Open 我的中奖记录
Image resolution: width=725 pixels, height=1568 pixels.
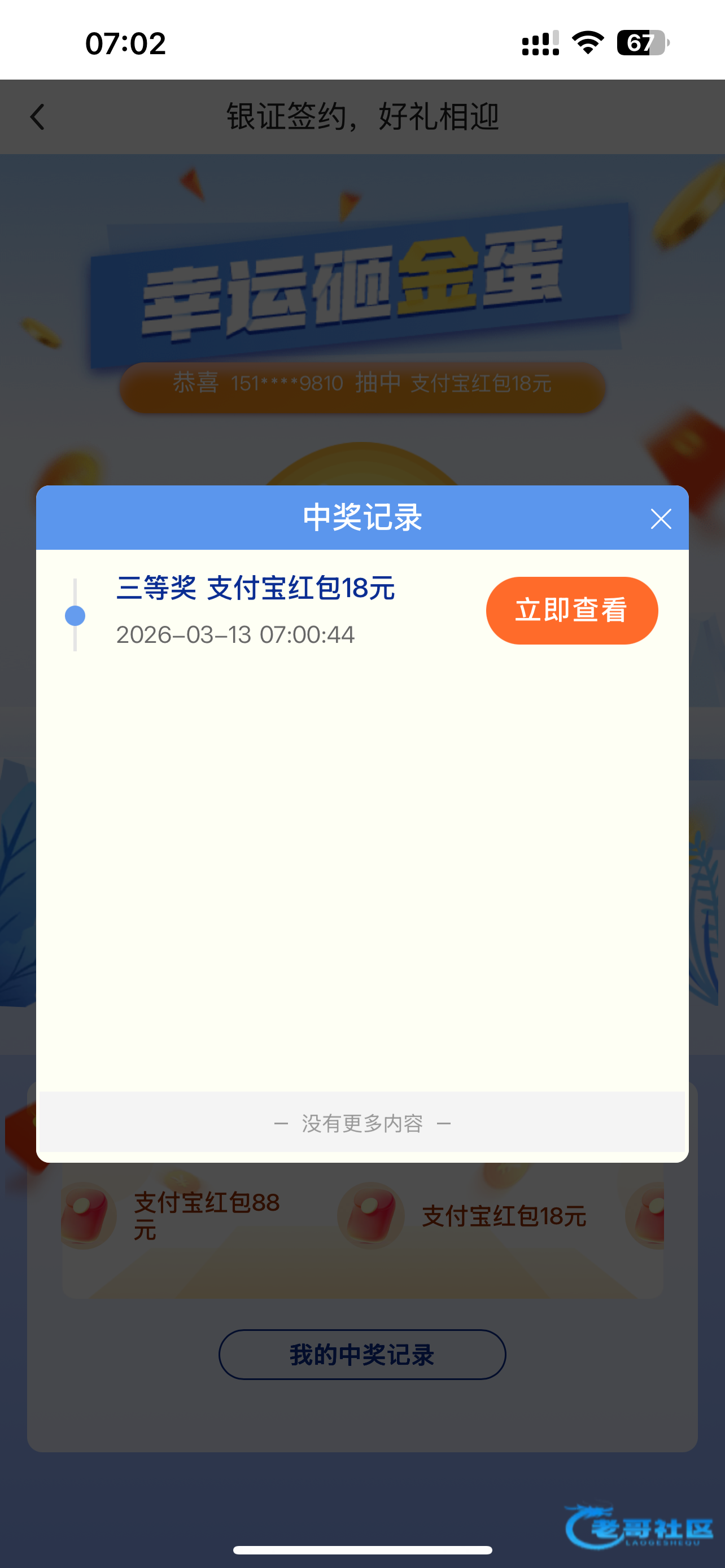(362, 1354)
